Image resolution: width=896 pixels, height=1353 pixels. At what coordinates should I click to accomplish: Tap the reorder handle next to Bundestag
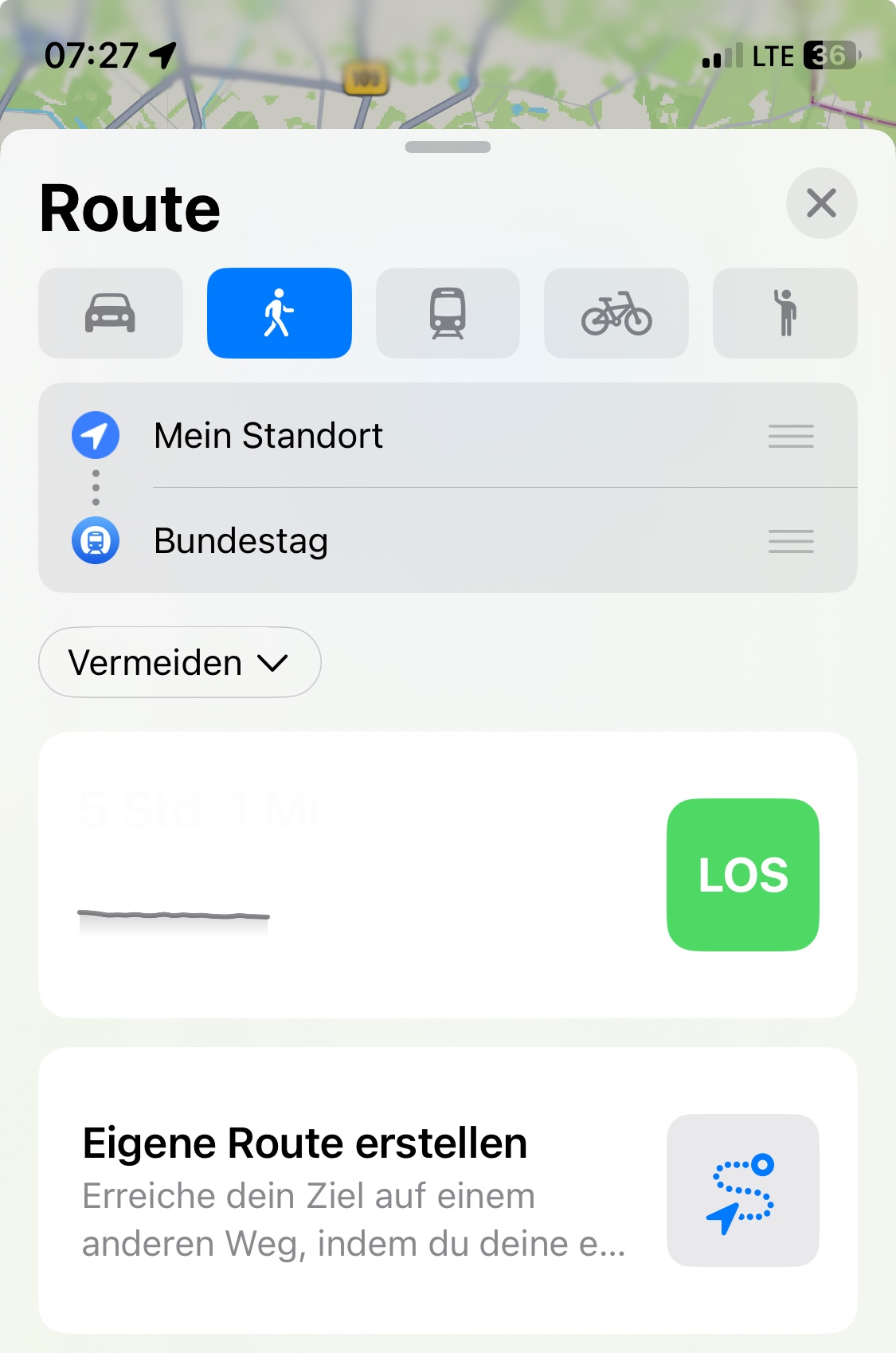point(790,541)
